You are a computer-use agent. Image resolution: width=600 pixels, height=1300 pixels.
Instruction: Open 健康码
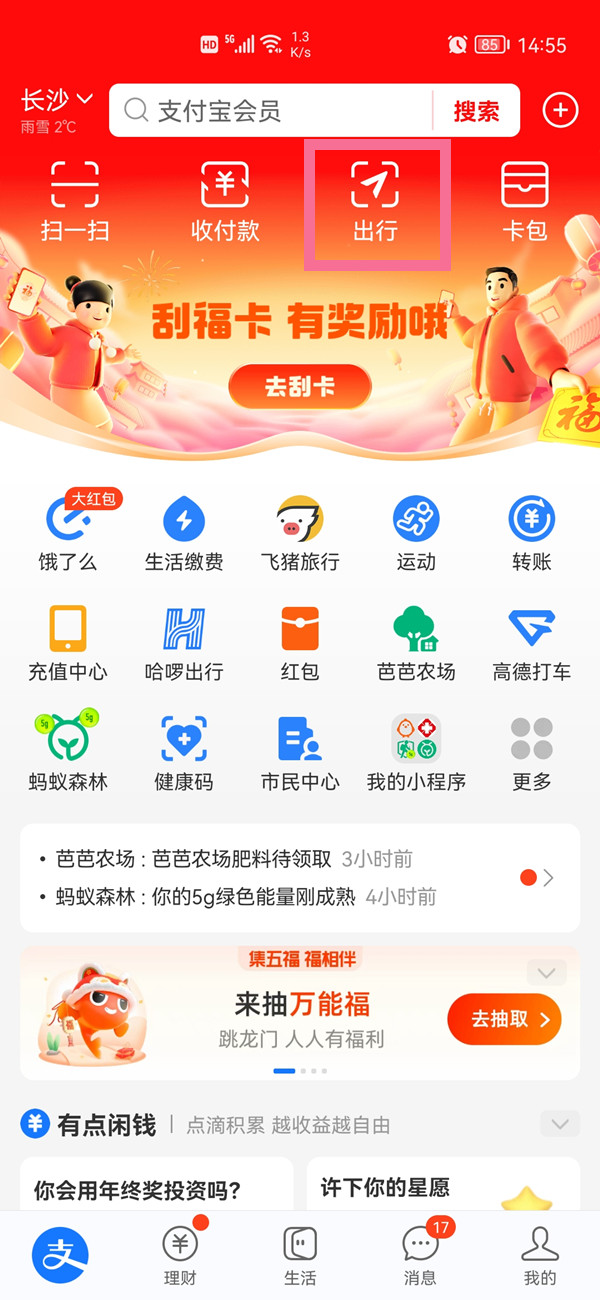(184, 754)
